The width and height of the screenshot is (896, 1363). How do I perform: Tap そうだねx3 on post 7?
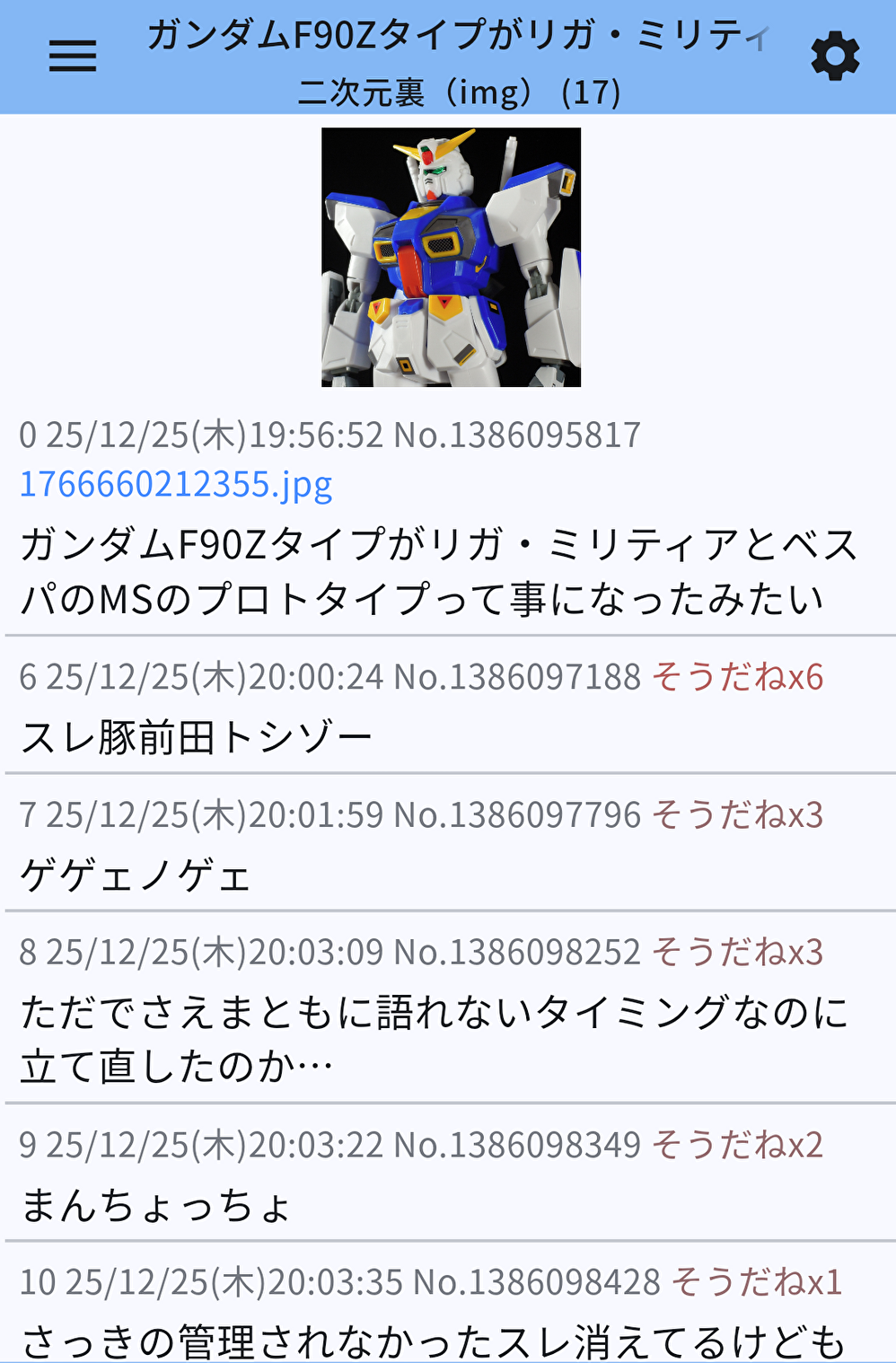pyautogui.click(x=737, y=815)
